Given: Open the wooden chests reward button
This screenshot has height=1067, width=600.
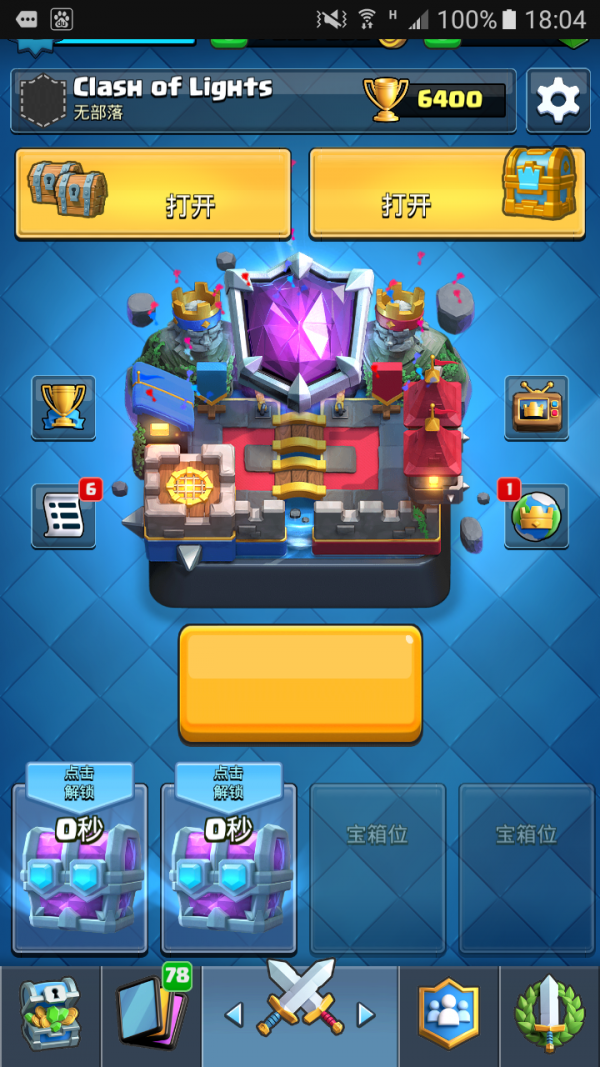Looking at the screenshot, I should pos(153,194).
